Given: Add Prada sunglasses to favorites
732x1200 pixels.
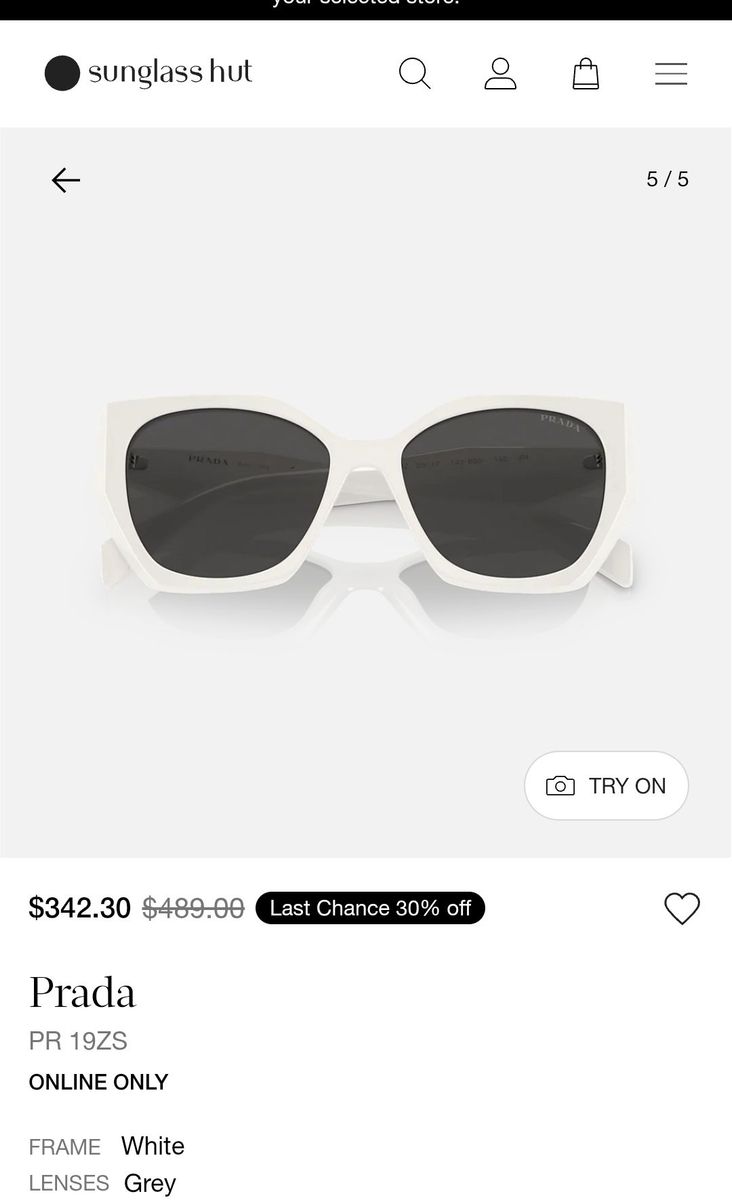Looking at the screenshot, I should [x=682, y=908].
